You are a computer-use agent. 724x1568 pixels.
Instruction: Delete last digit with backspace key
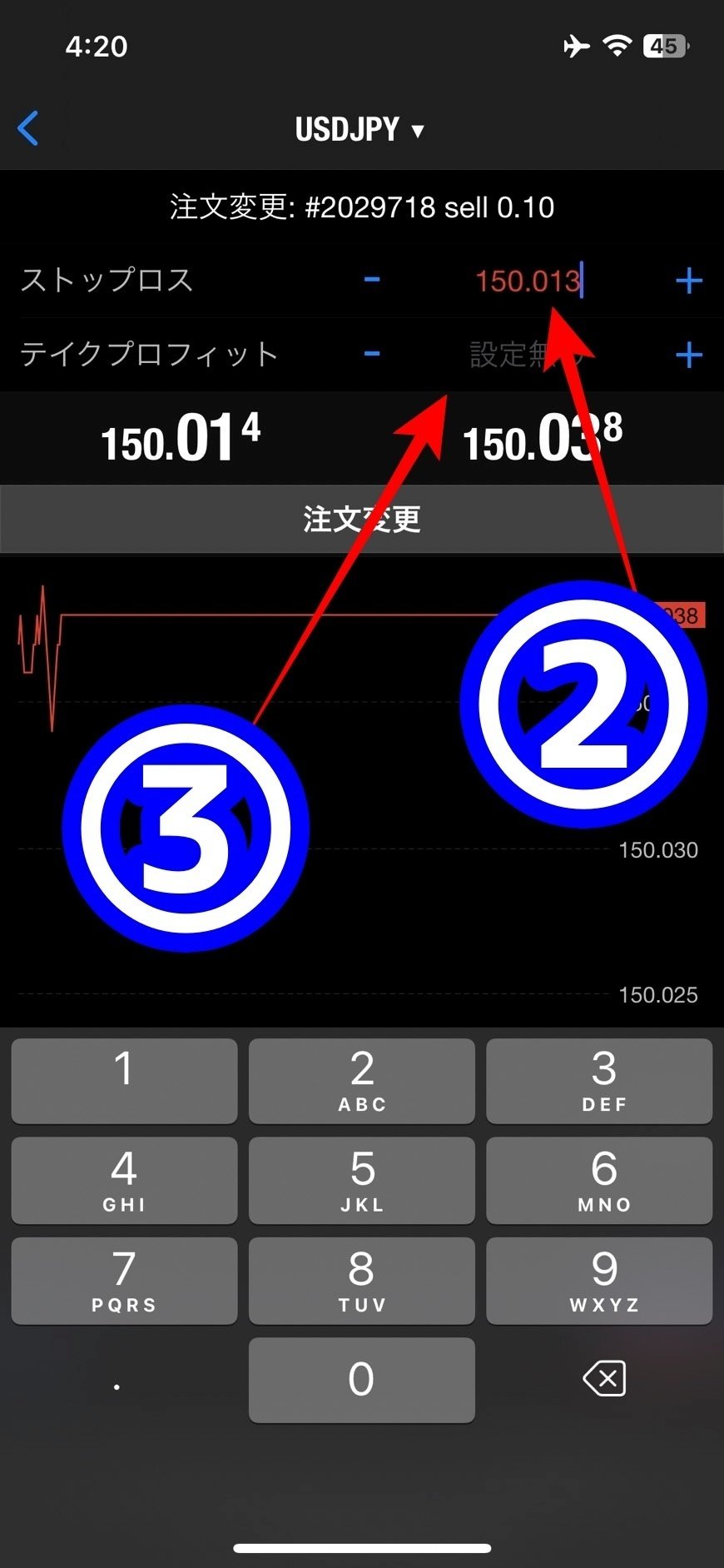605,1379
